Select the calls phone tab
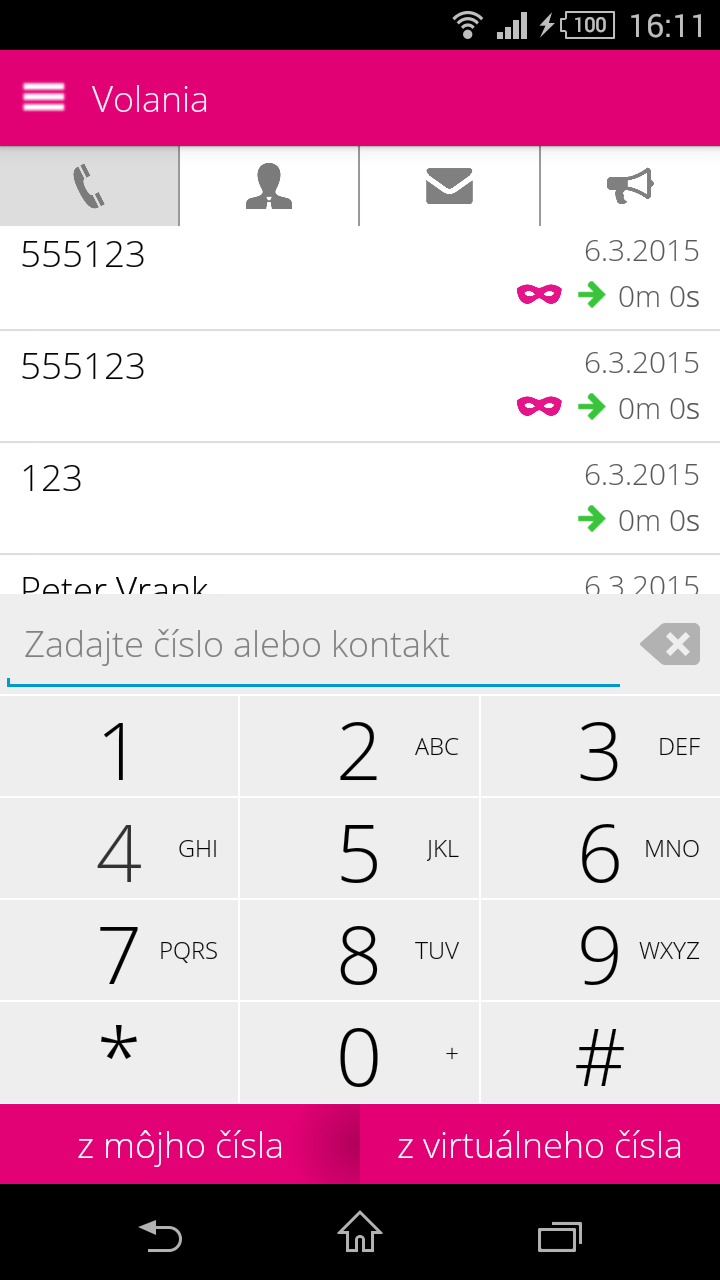The height and width of the screenshot is (1280, 720). [x=89, y=186]
